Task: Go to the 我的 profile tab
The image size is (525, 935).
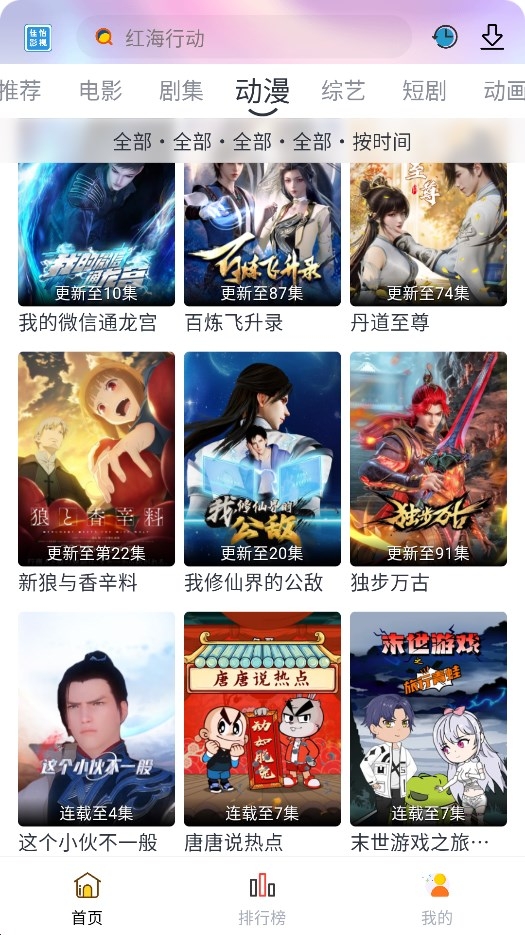Action: point(437,897)
